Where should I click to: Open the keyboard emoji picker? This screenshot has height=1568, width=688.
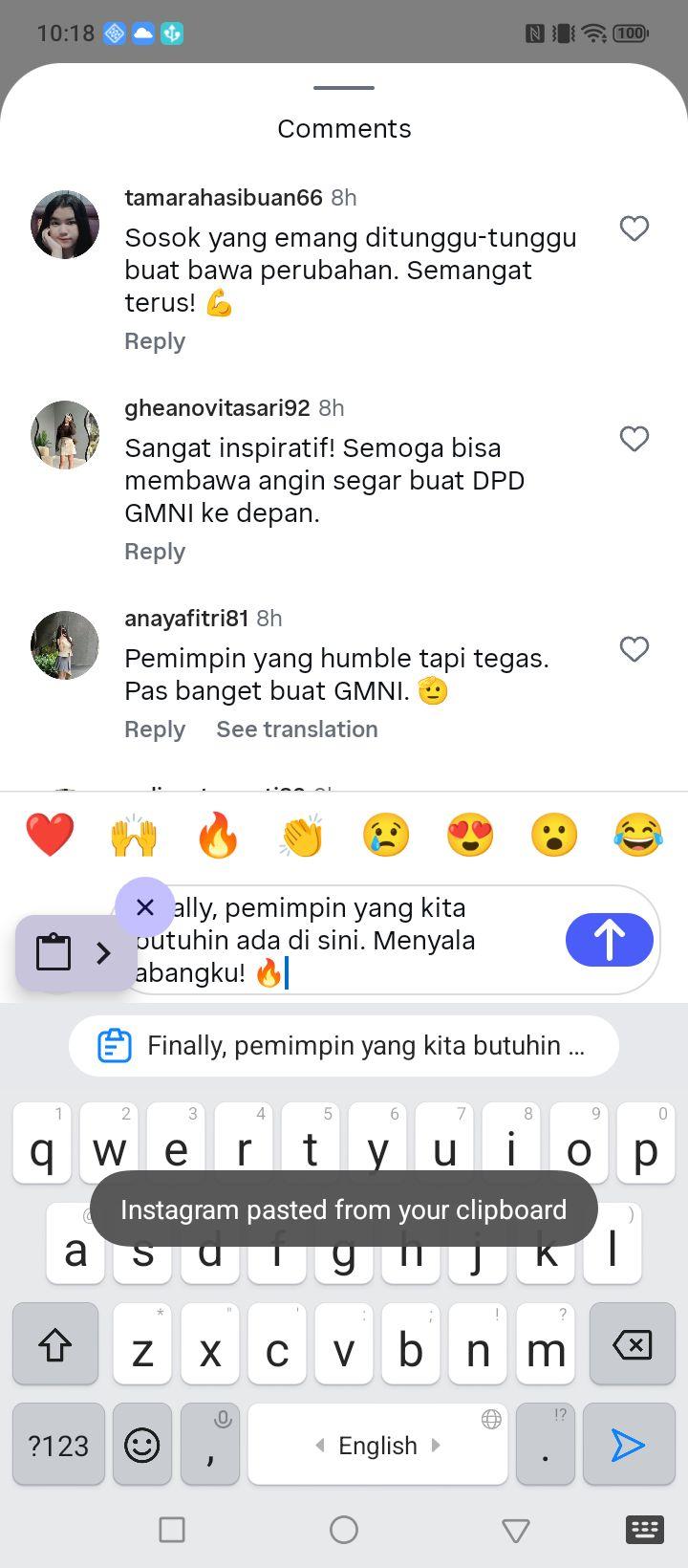pyautogui.click(x=142, y=1444)
